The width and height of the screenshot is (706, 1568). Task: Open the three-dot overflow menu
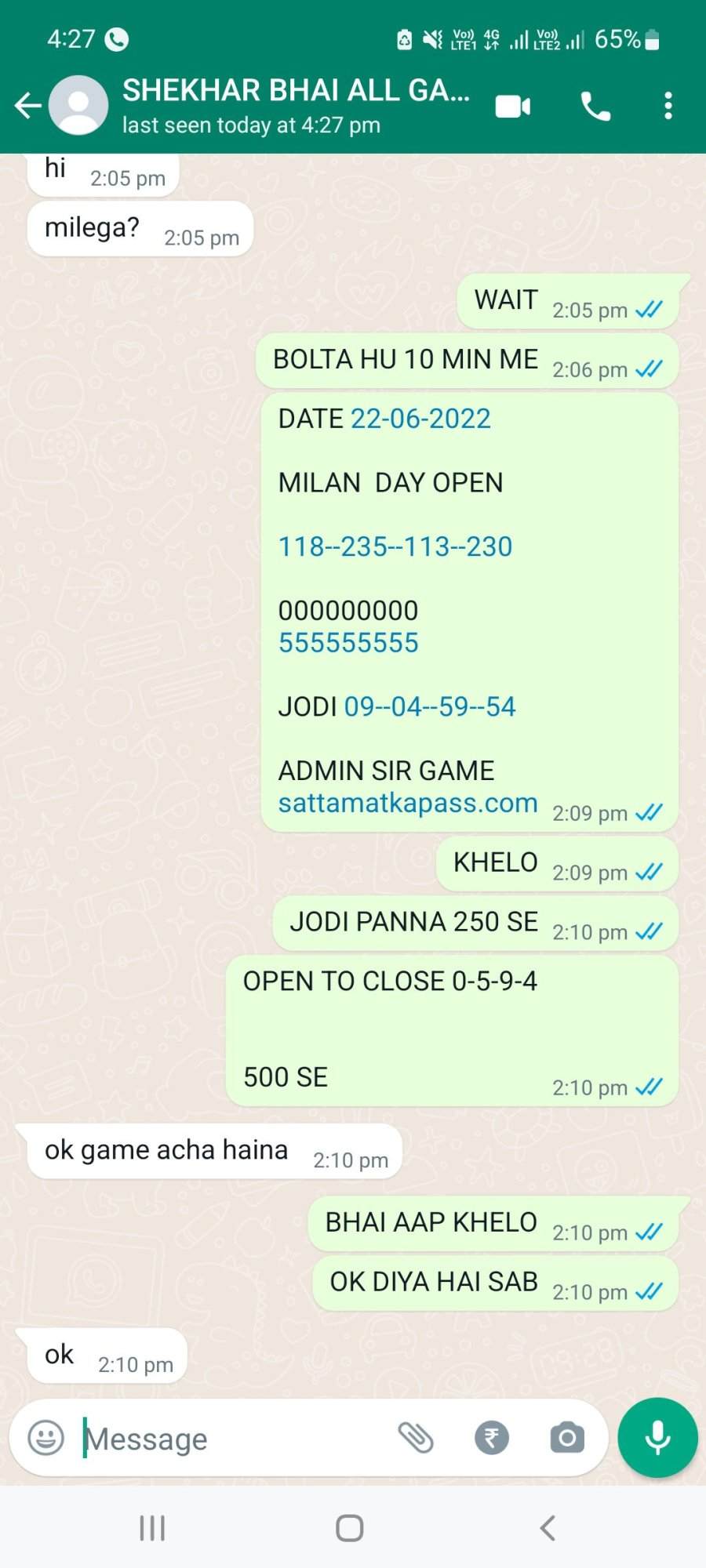click(668, 106)
